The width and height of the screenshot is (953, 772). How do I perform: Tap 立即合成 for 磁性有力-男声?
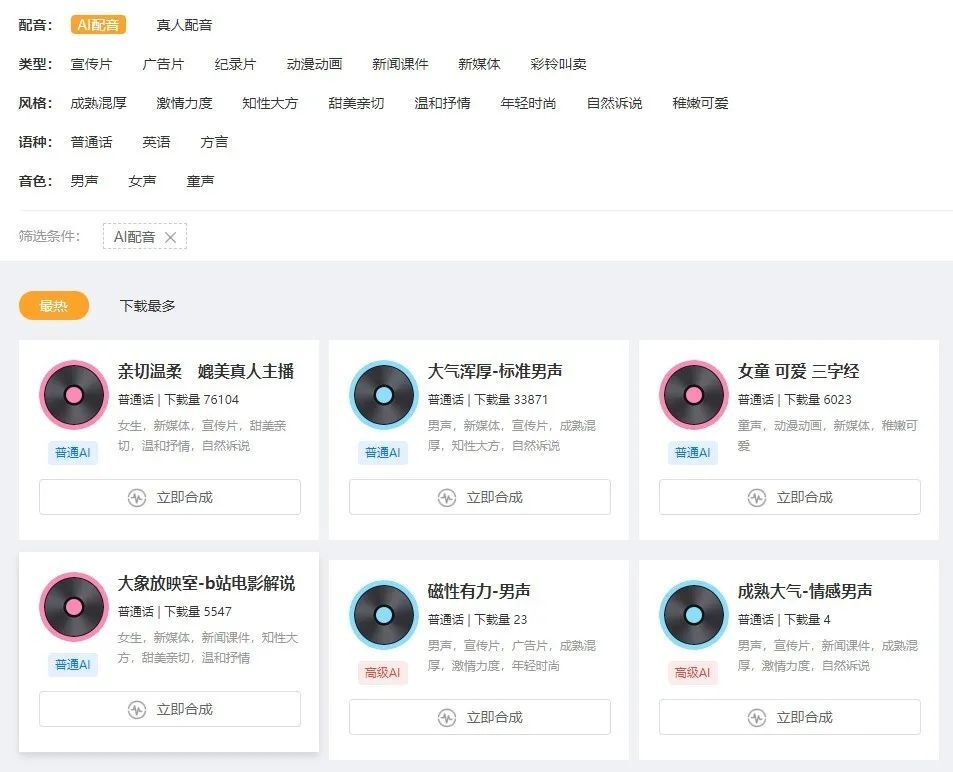tap(479, 717)
